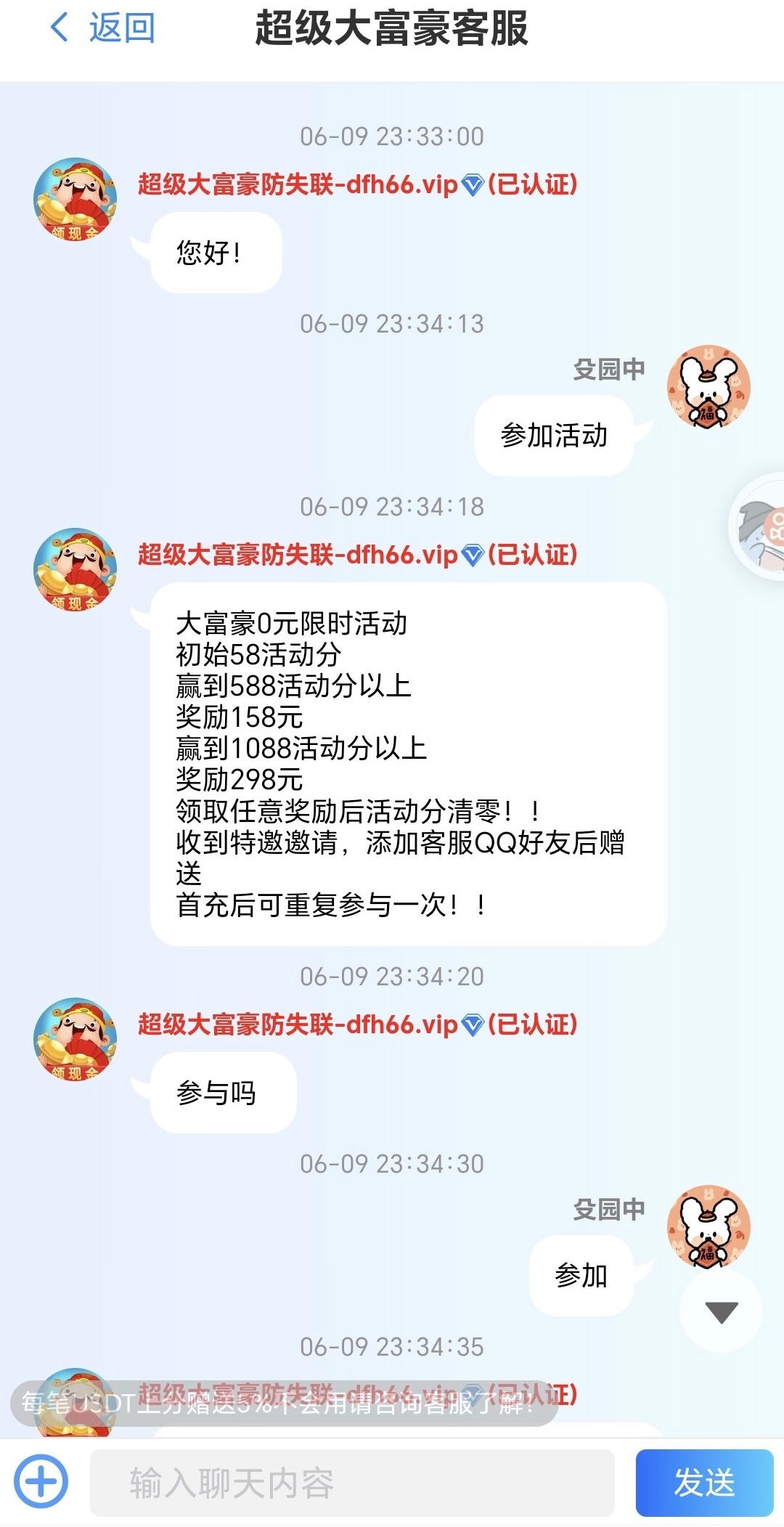
Task: Open the plus attachment menu
Action: (x=41, y=1481)
